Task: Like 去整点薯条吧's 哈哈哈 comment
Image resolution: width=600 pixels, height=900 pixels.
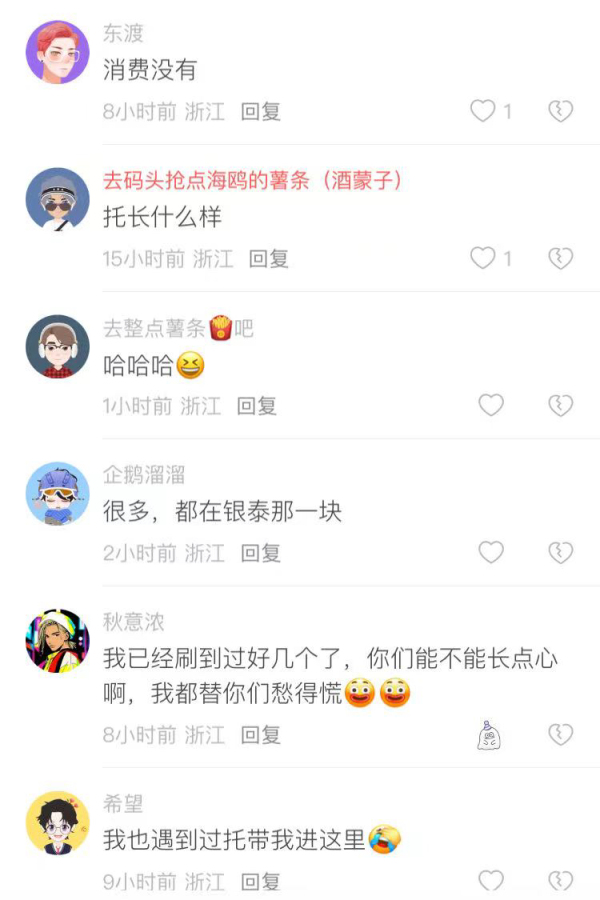Action: (490, 405)
